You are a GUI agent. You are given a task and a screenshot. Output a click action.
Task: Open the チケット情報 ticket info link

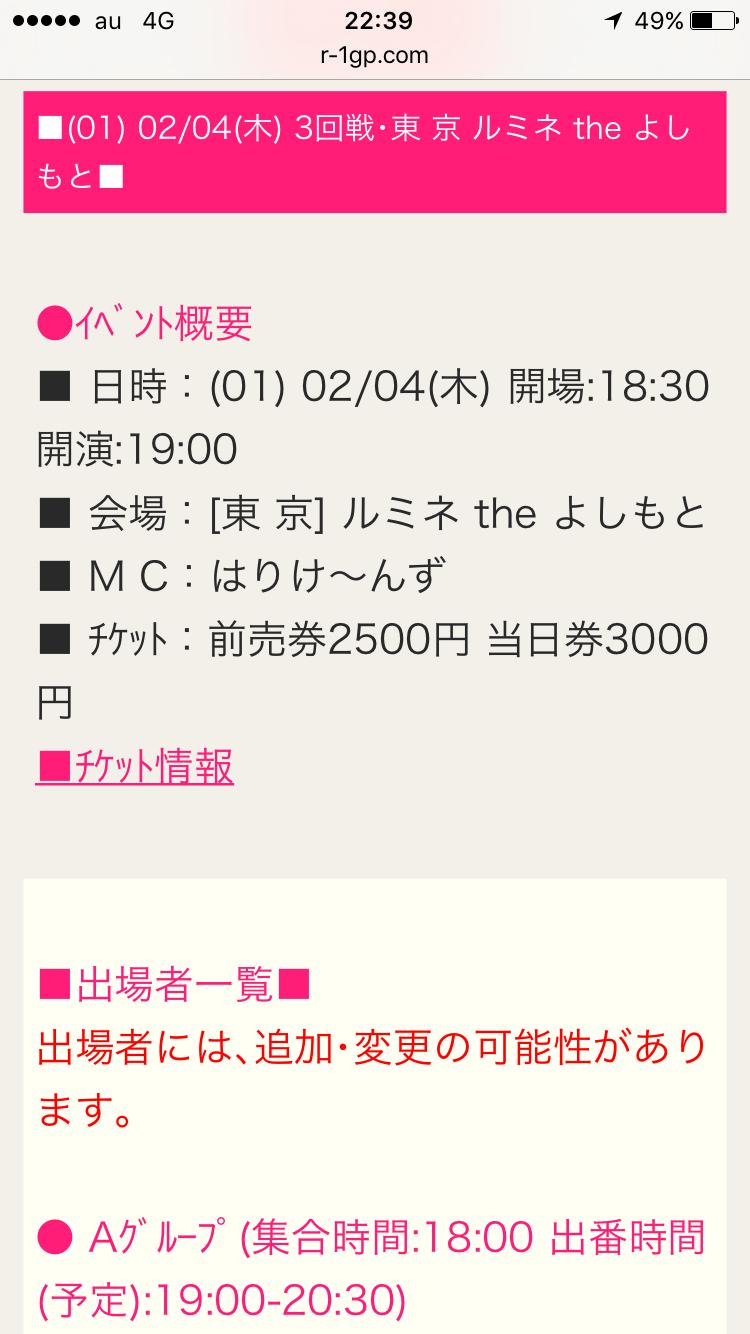click(135, 767)
